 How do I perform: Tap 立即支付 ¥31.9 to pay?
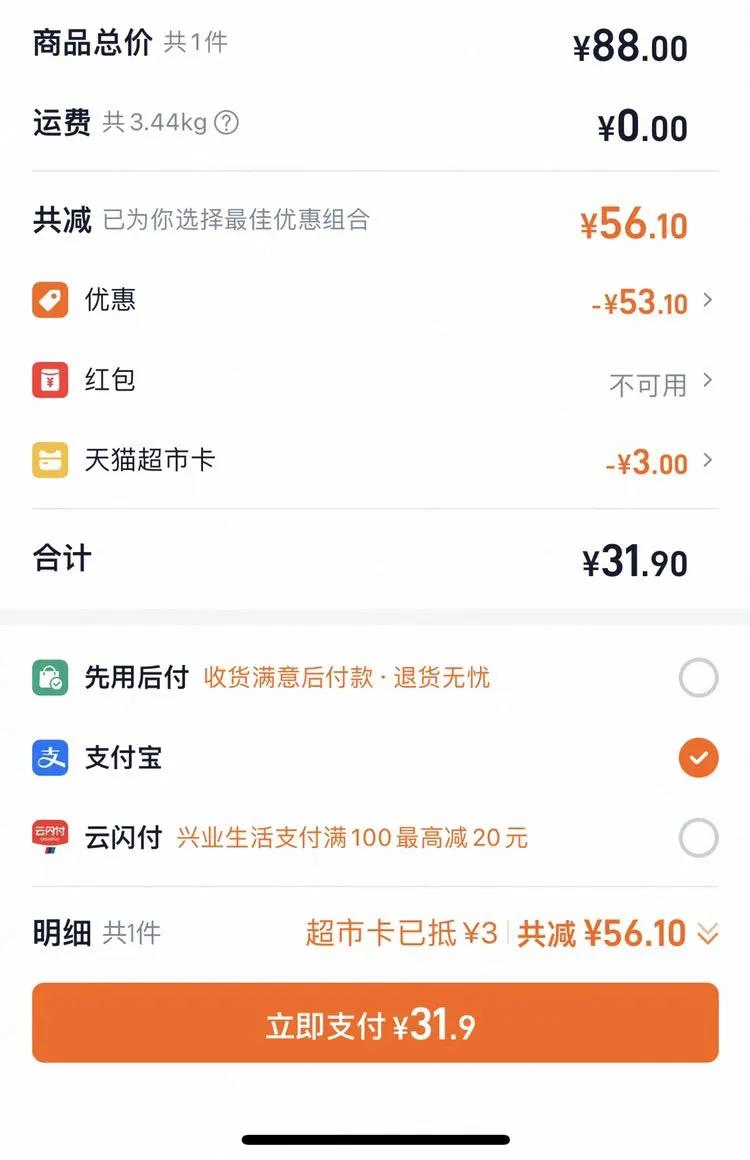coord(375,1022)
